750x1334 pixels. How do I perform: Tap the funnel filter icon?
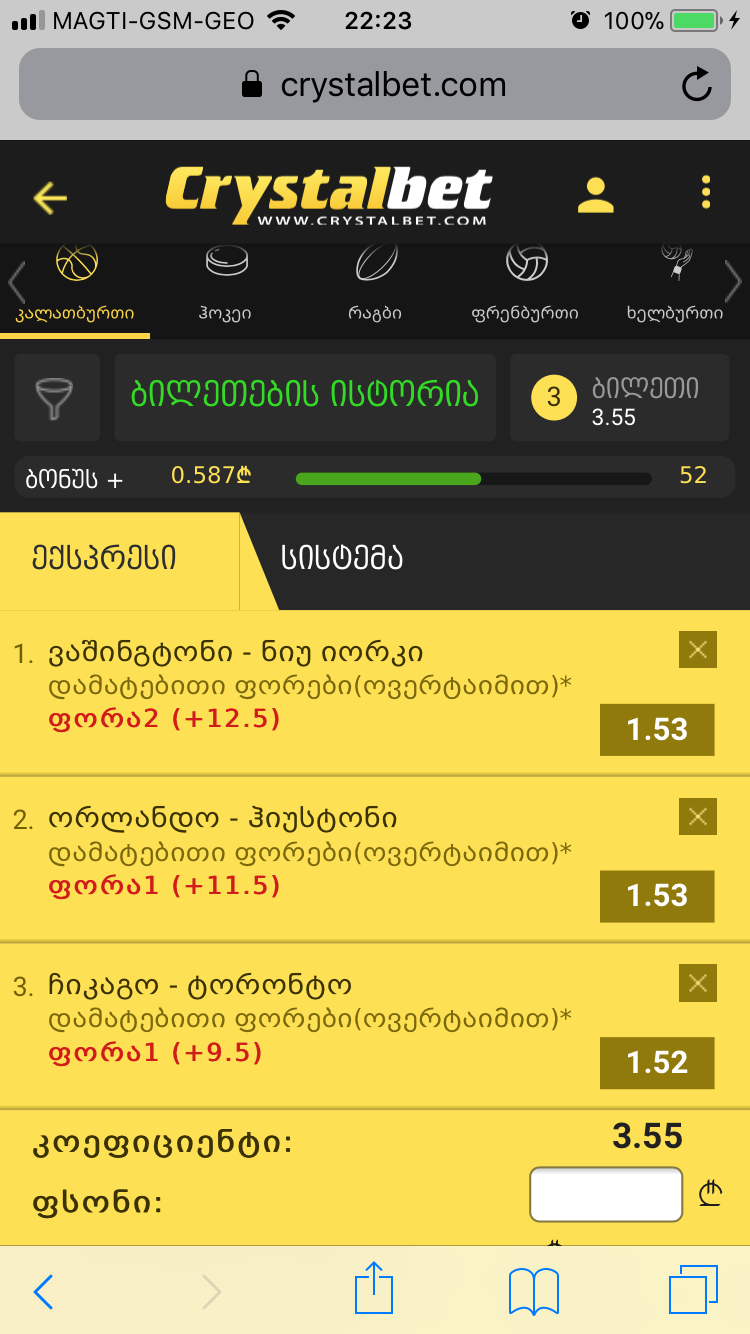point(57,398)
